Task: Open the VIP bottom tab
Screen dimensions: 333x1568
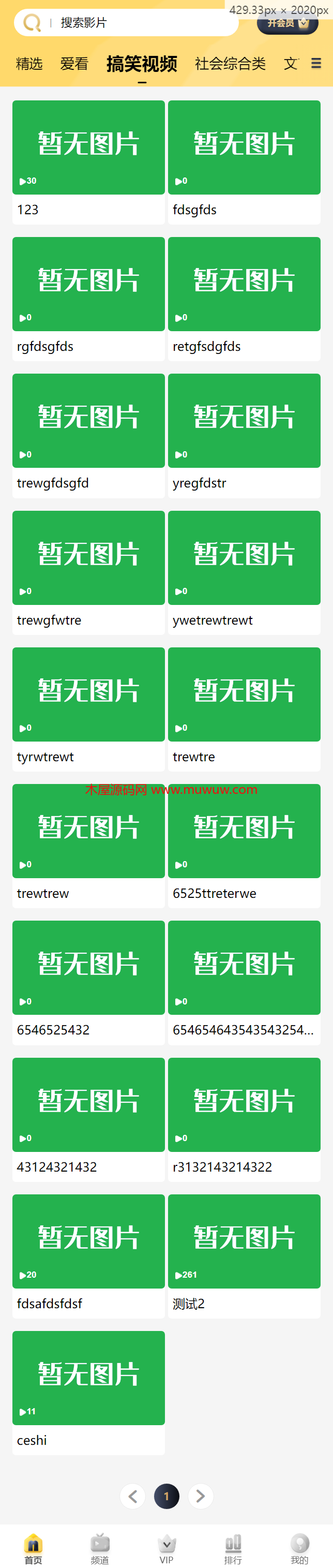Action: point(166,1548)
